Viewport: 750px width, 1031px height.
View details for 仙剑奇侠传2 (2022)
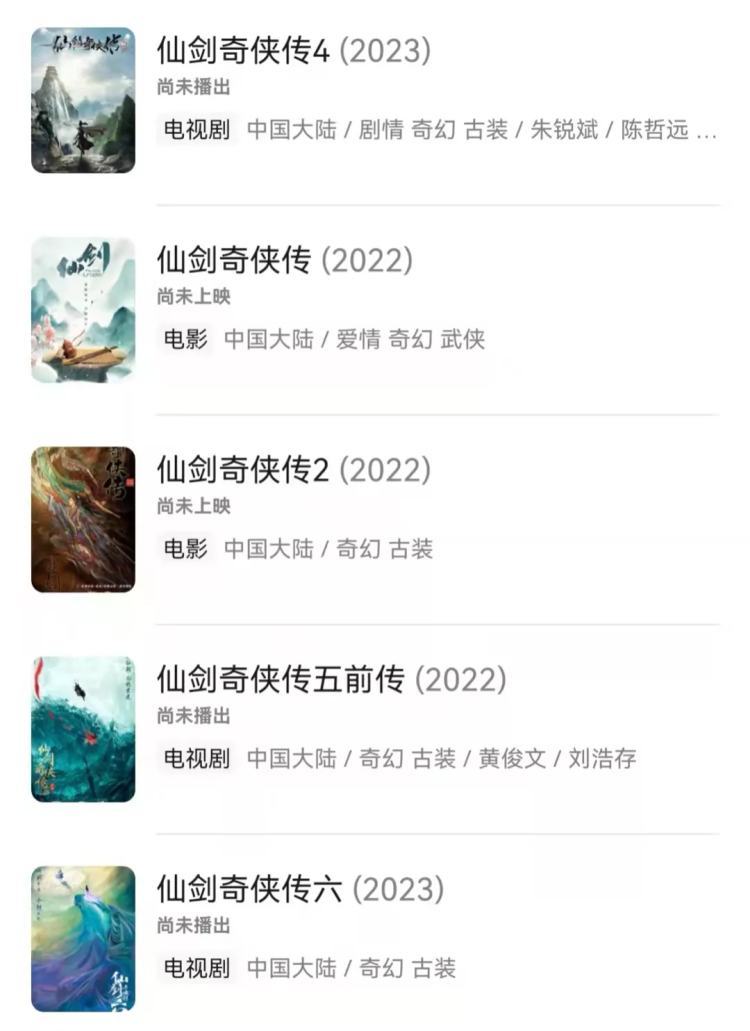coord(293,470)
